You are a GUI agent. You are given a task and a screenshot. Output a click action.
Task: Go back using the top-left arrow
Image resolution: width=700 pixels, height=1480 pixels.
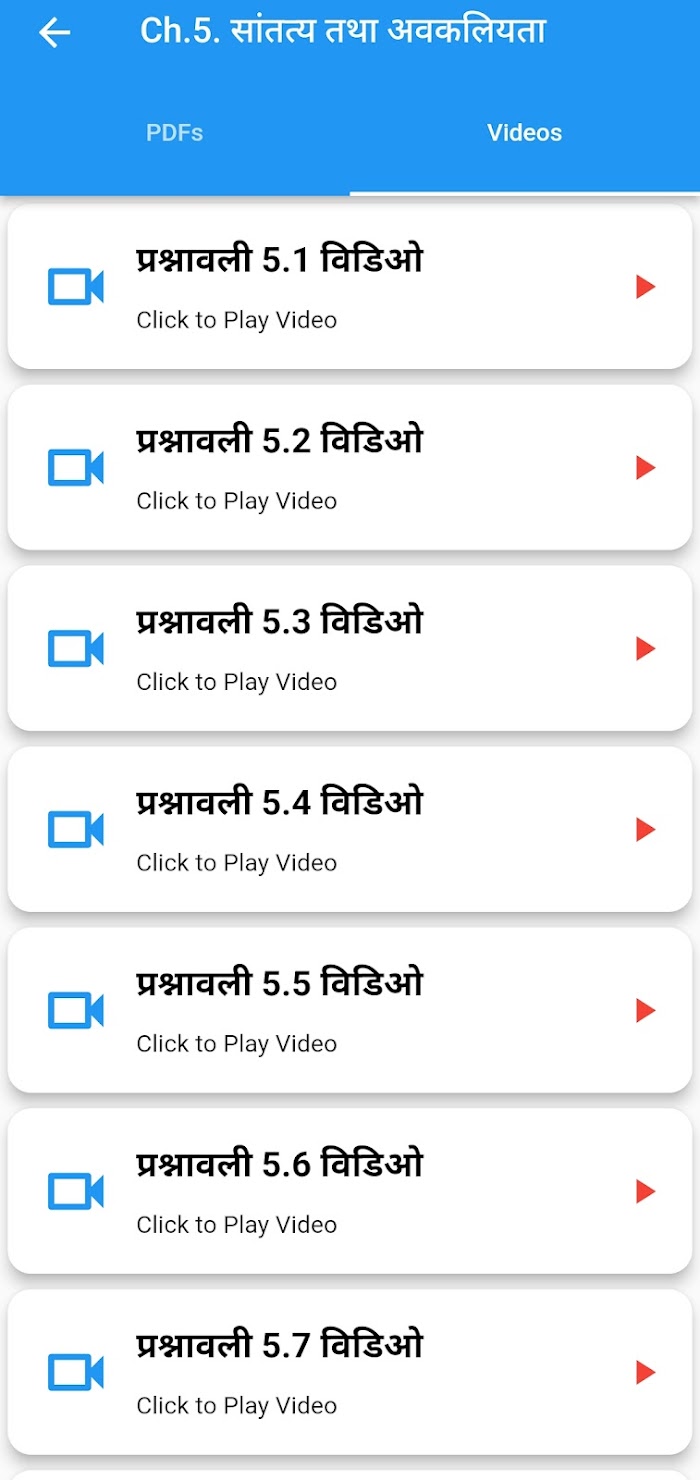[x=55, y=33]
